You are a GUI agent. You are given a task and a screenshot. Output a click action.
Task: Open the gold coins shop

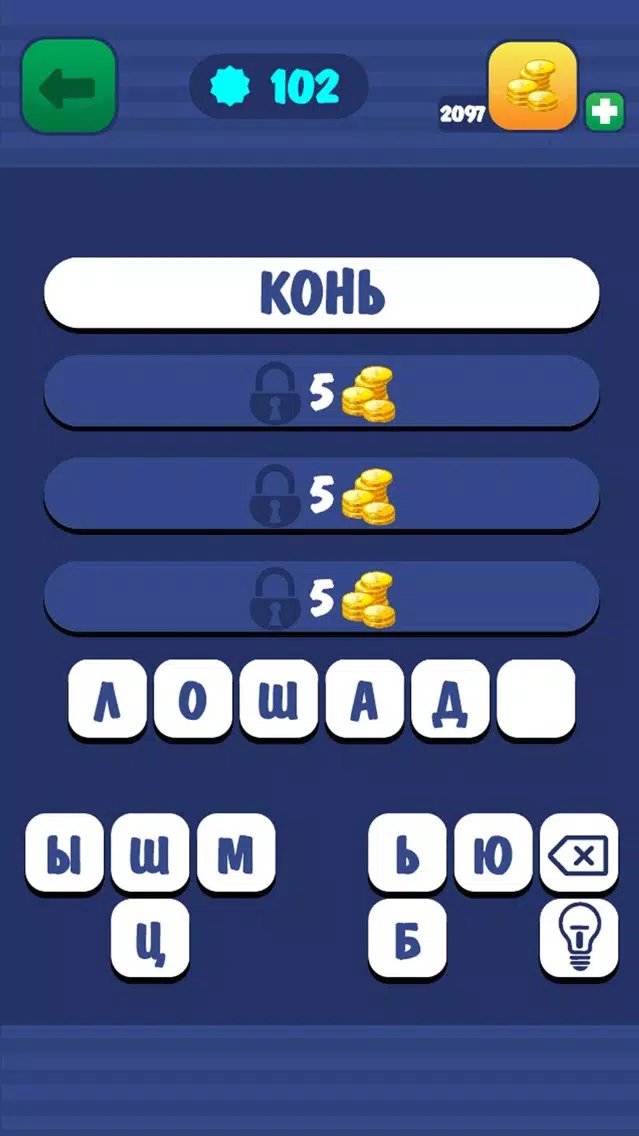pos(532,86)
